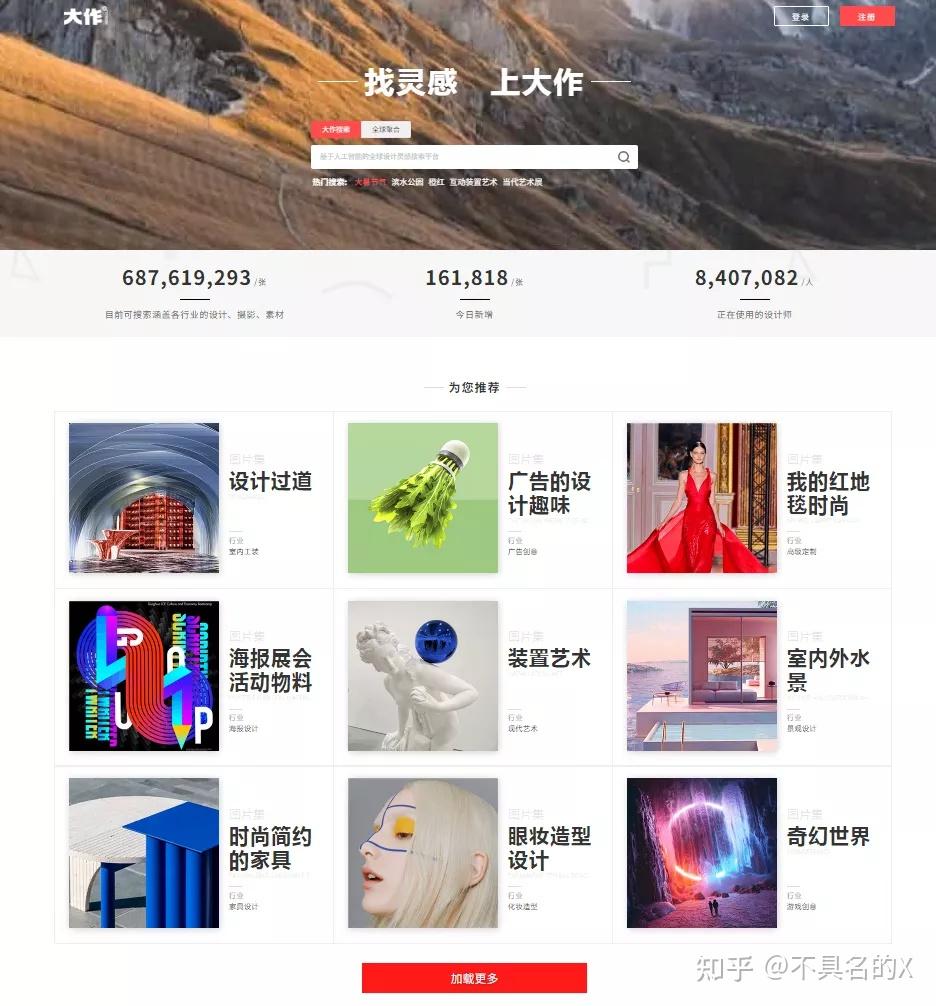This screenshot has height=1006, width=936.
Task: Switch to the 全球聚合 search tab
Action: tap(385, 129)
